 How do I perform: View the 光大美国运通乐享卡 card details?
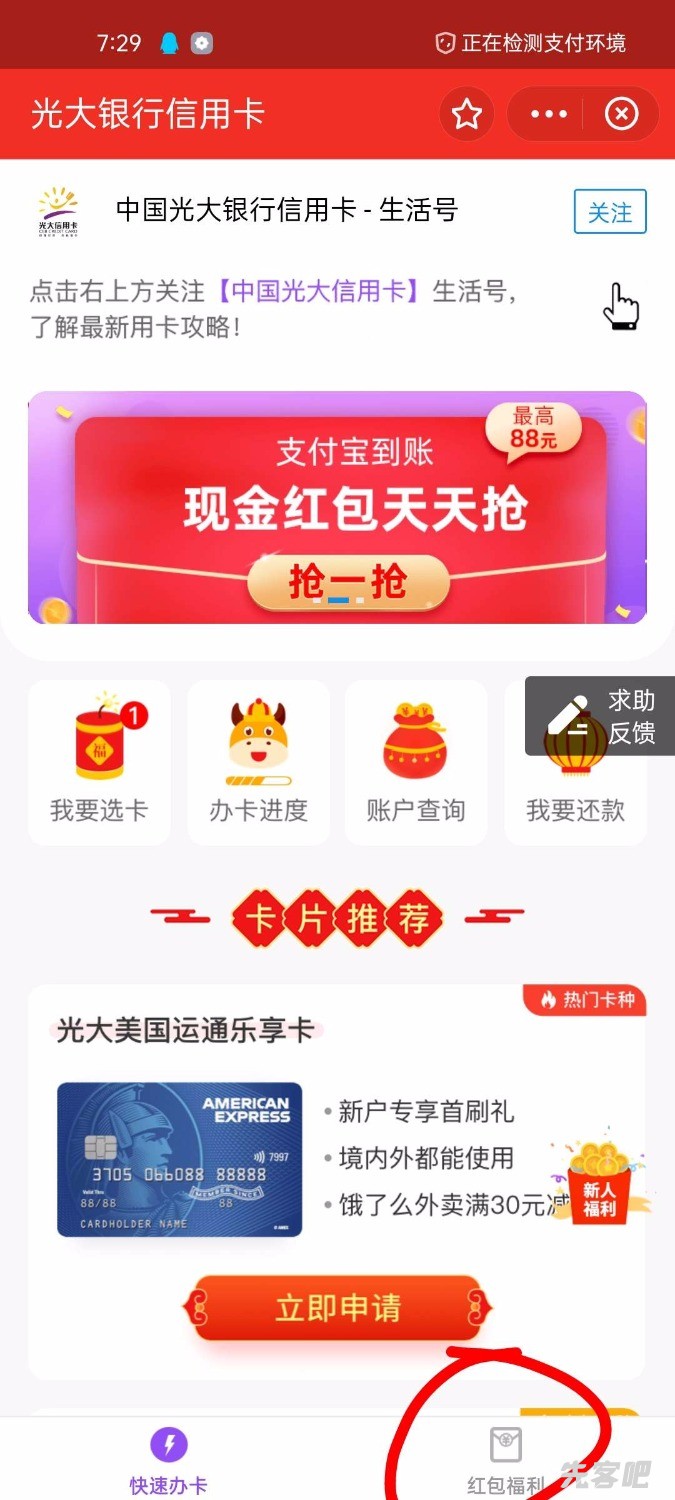[180, 1158]
